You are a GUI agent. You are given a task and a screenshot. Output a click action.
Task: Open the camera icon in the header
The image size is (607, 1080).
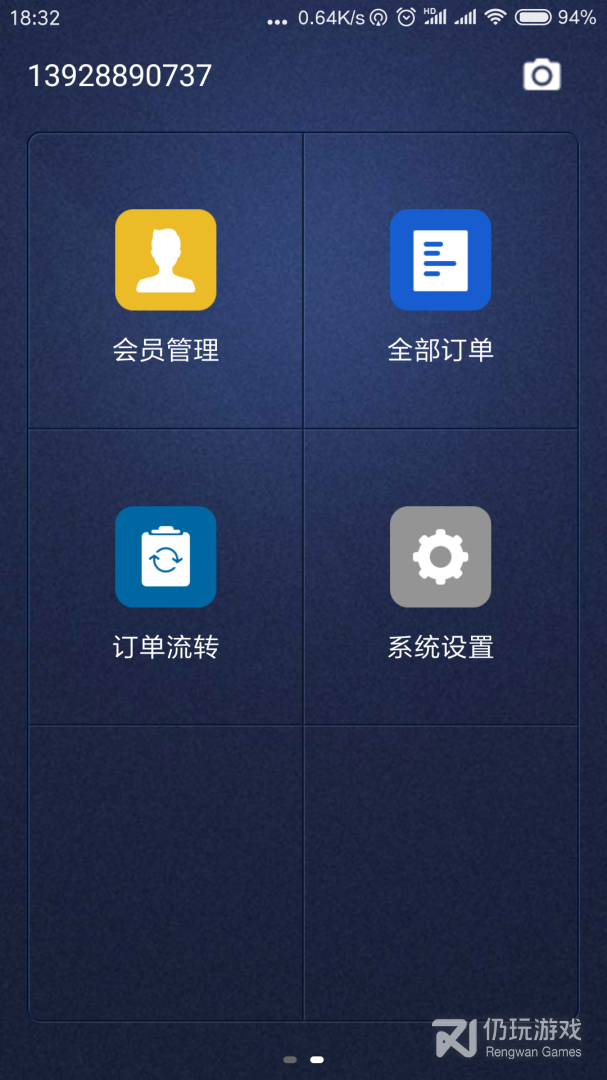tap(542, 75)
